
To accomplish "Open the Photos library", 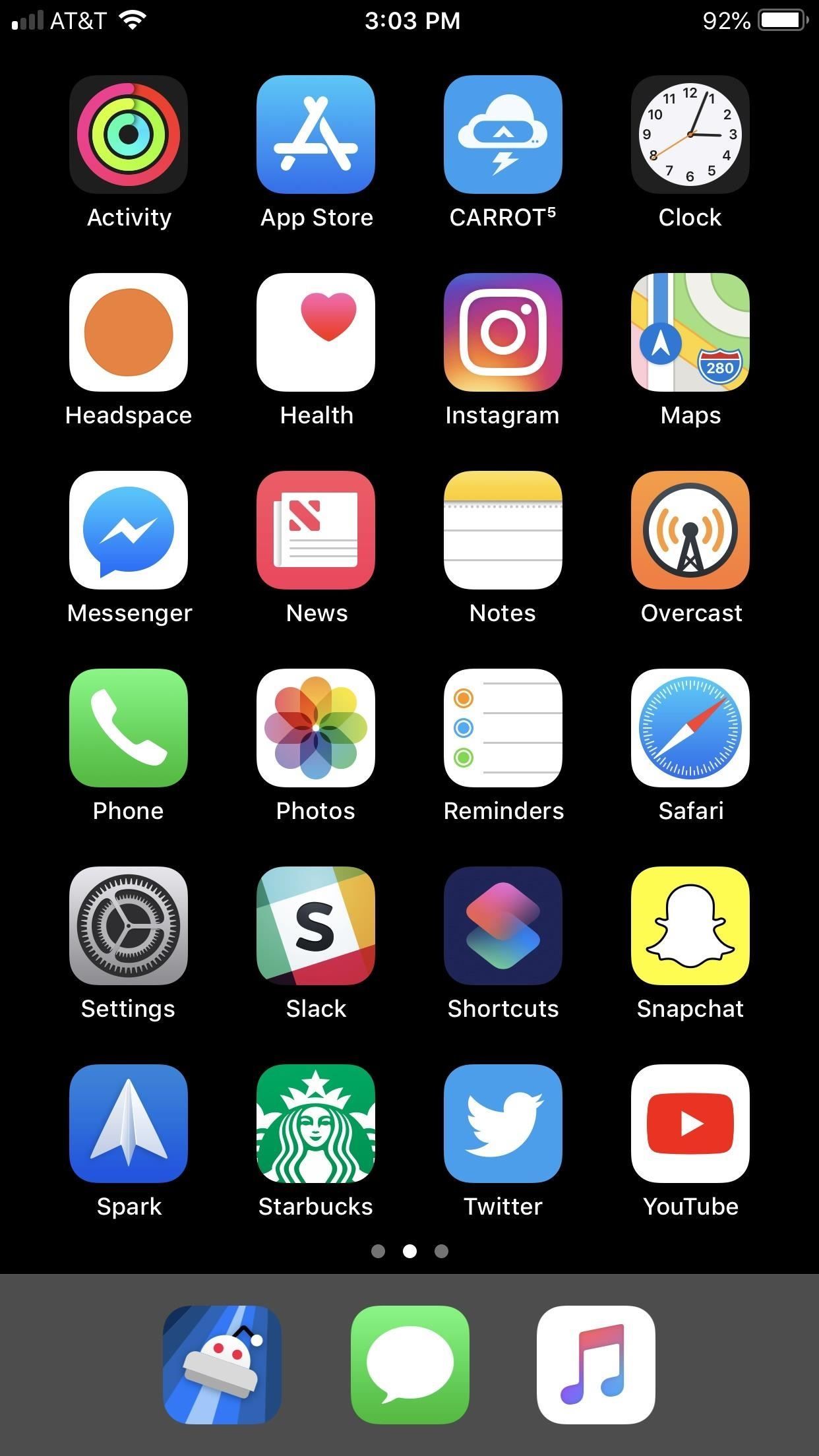I will (x=316, y=729).
